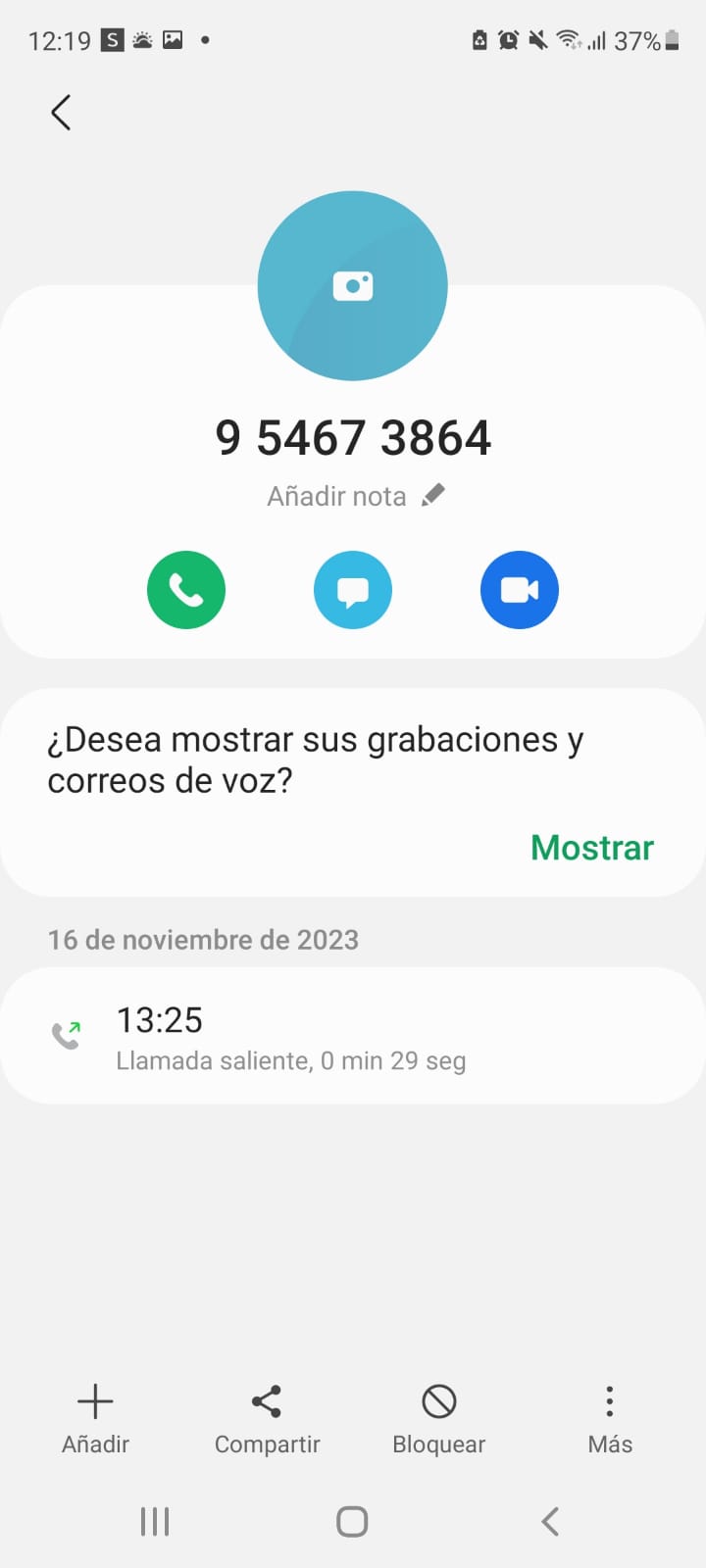The width and height of the screenshot is (706, 1568).
Task: Select Añadir to save this number
Action: (95, 1418)
